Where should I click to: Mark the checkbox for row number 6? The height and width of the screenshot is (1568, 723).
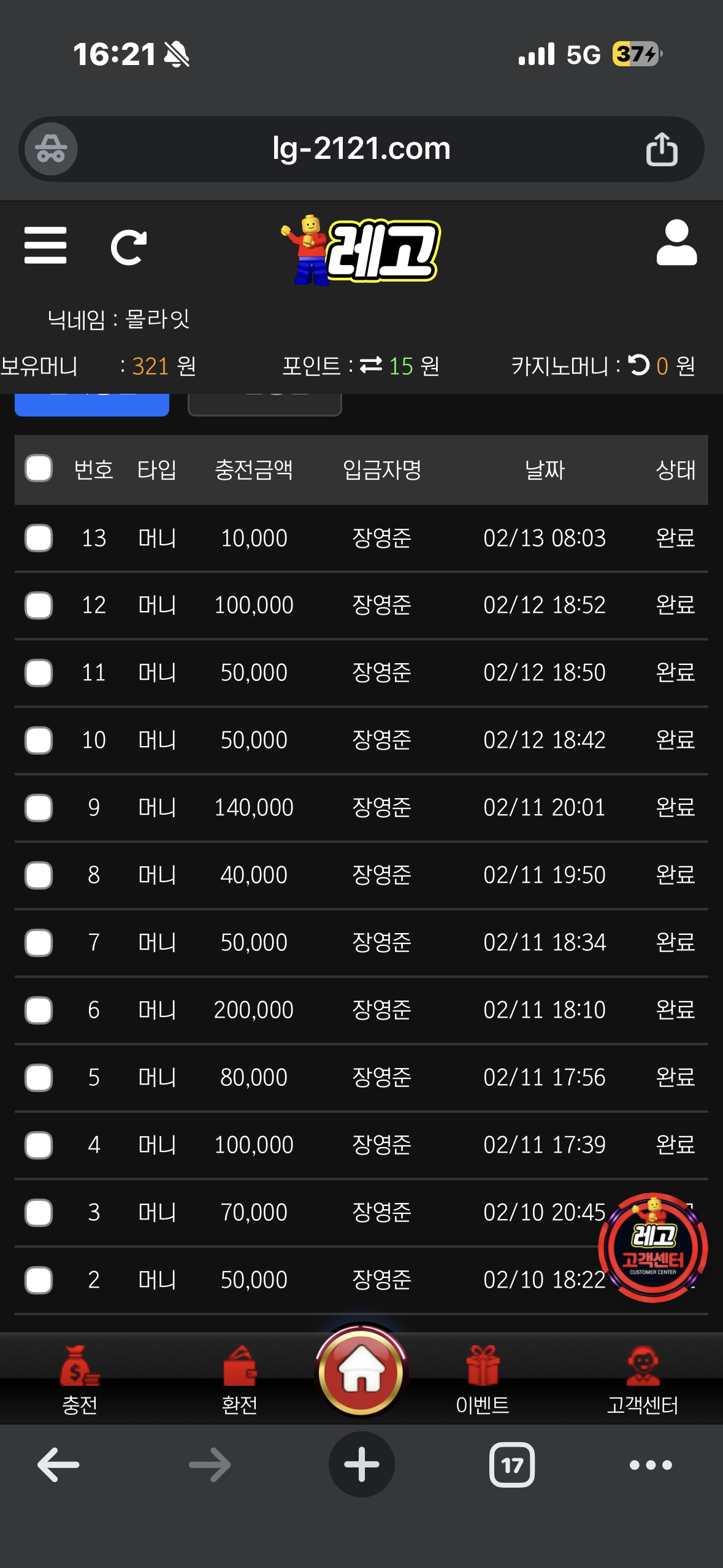(x=39, y=1010)
